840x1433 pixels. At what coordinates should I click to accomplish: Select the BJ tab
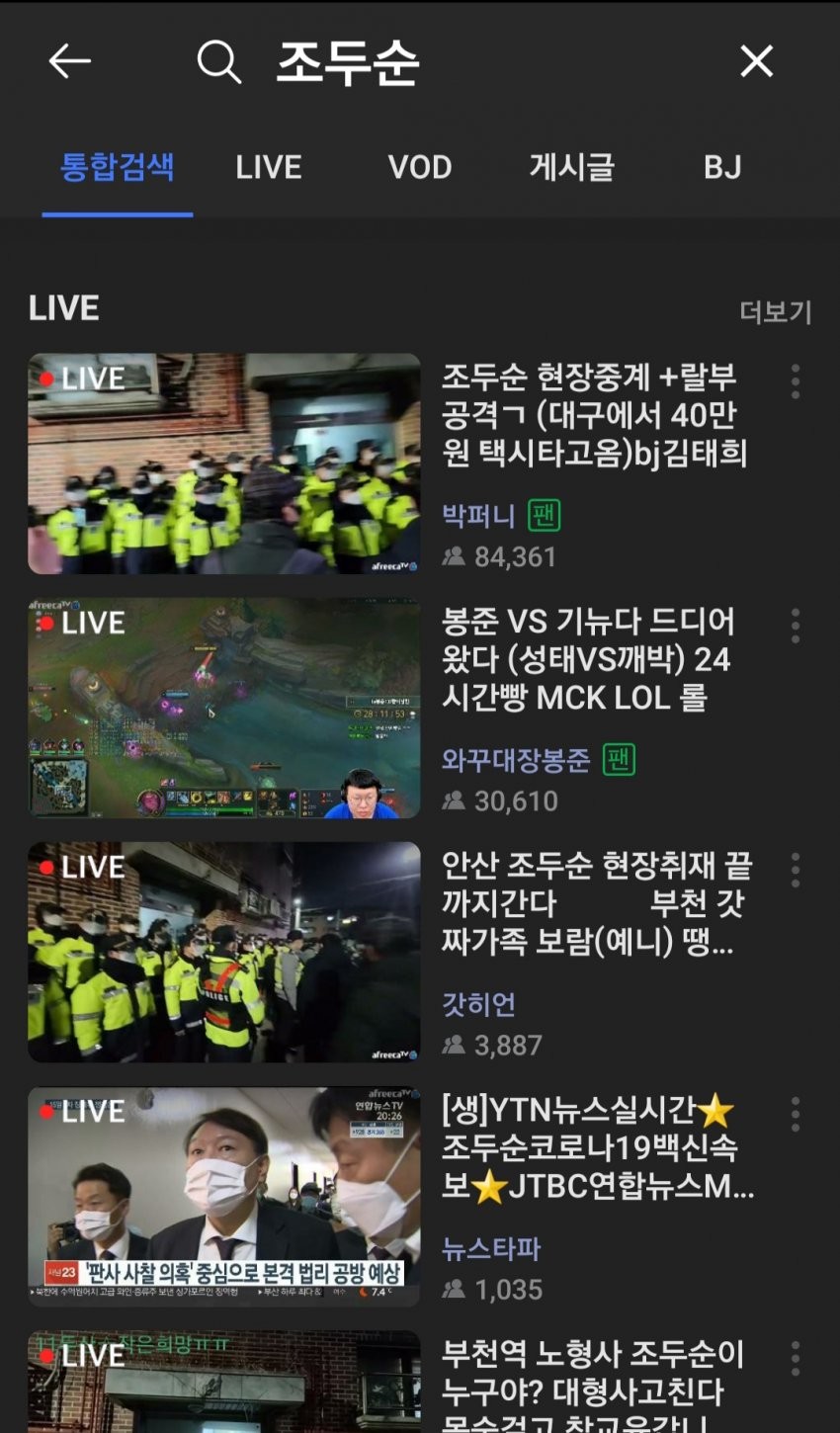click(x=722, y=168)
